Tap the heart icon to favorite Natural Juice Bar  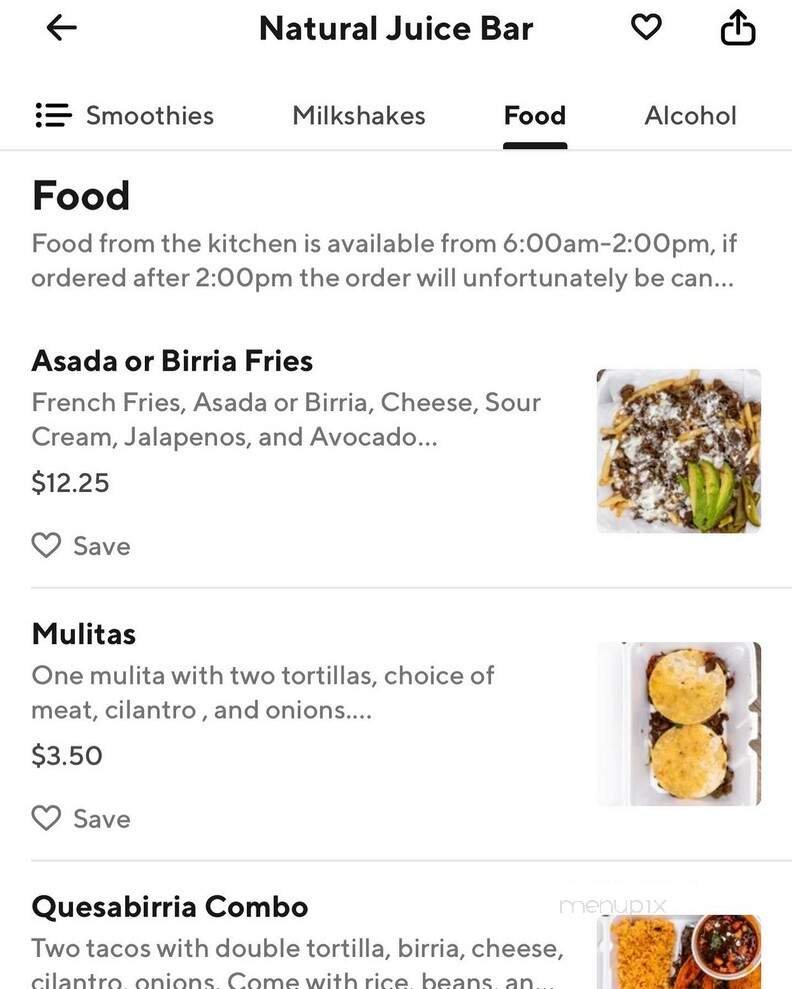coord(645,27)
